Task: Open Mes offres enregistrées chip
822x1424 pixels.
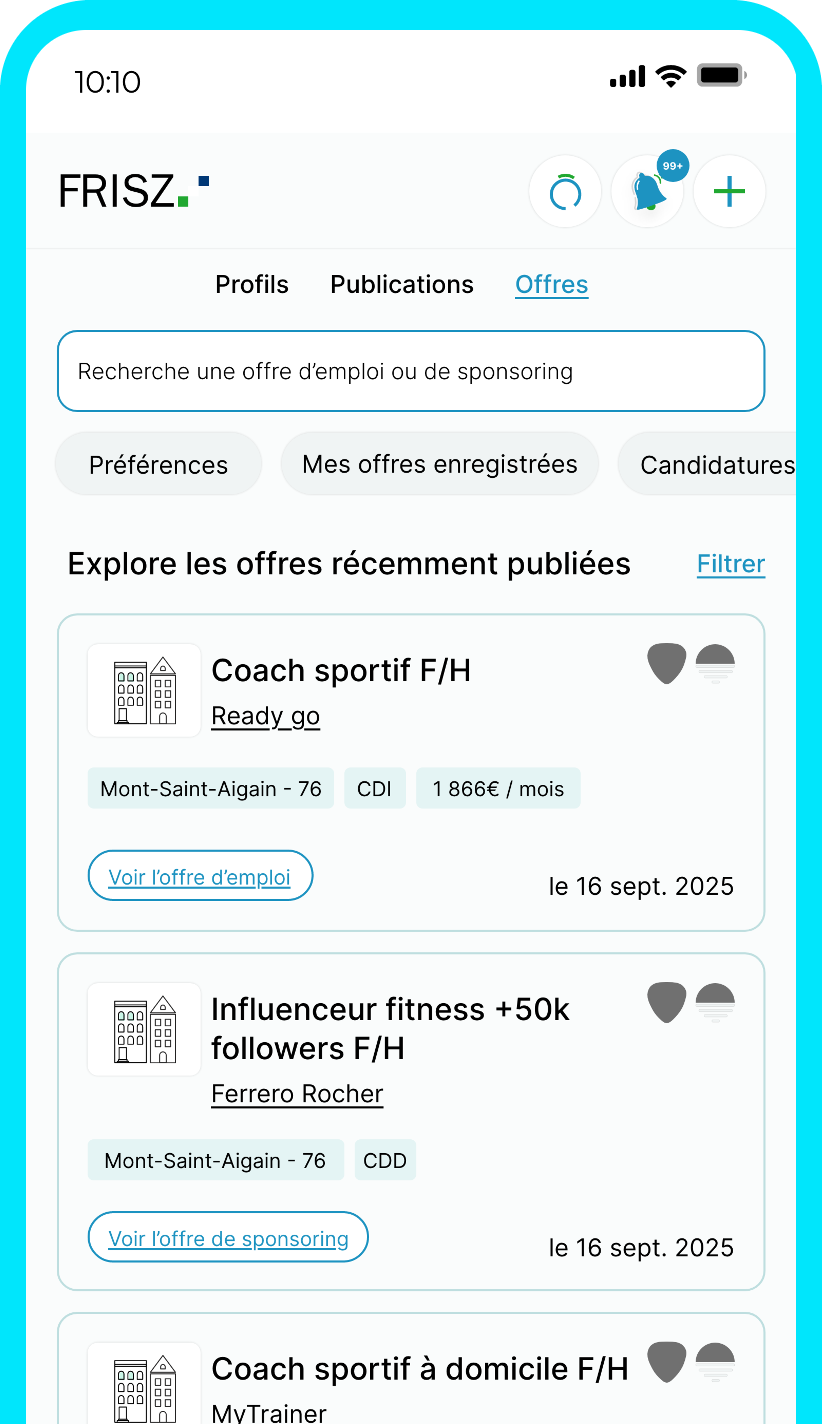Action: (440, 465)
